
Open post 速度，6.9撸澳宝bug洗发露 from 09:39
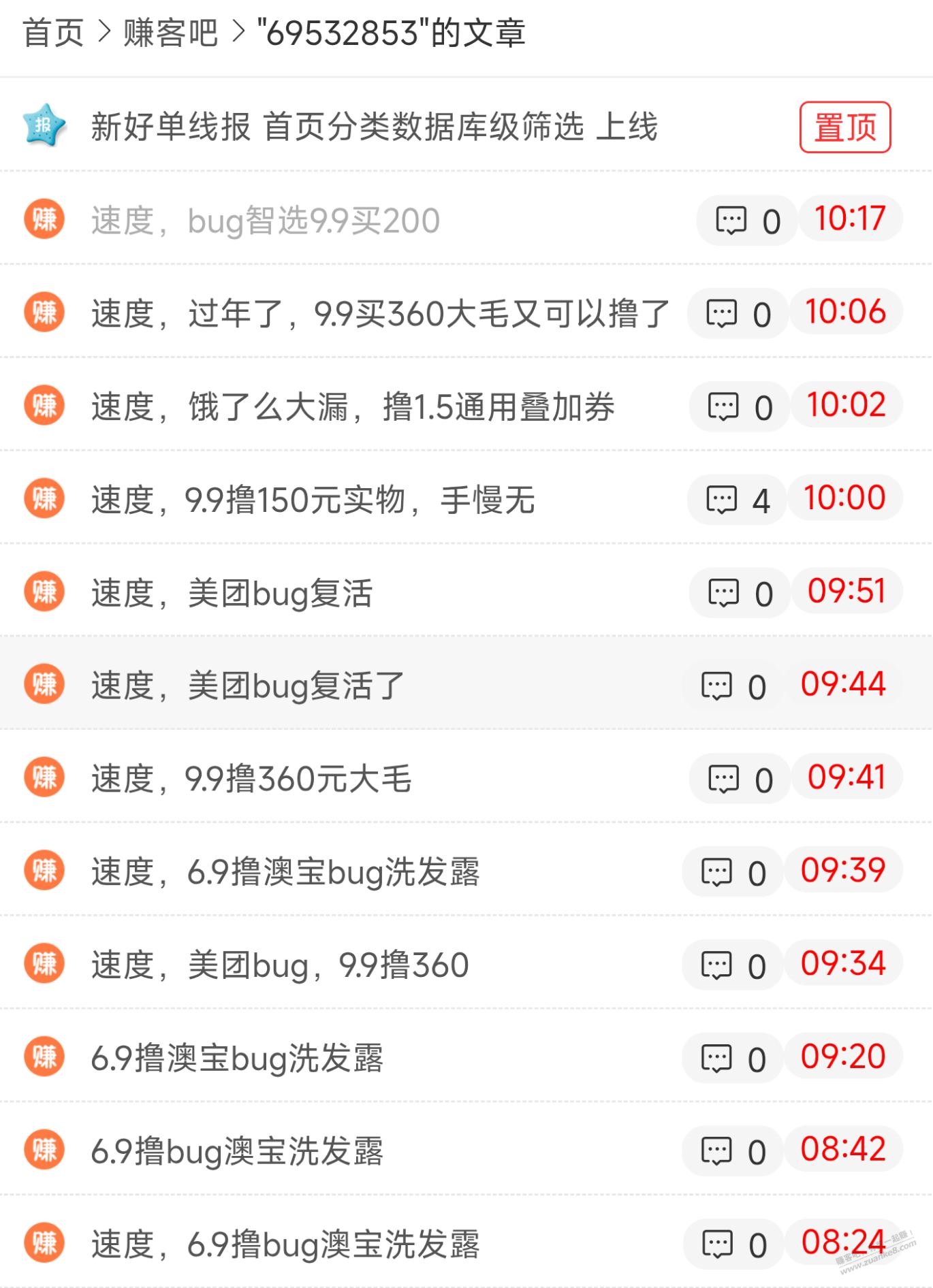tap(285, 872)
